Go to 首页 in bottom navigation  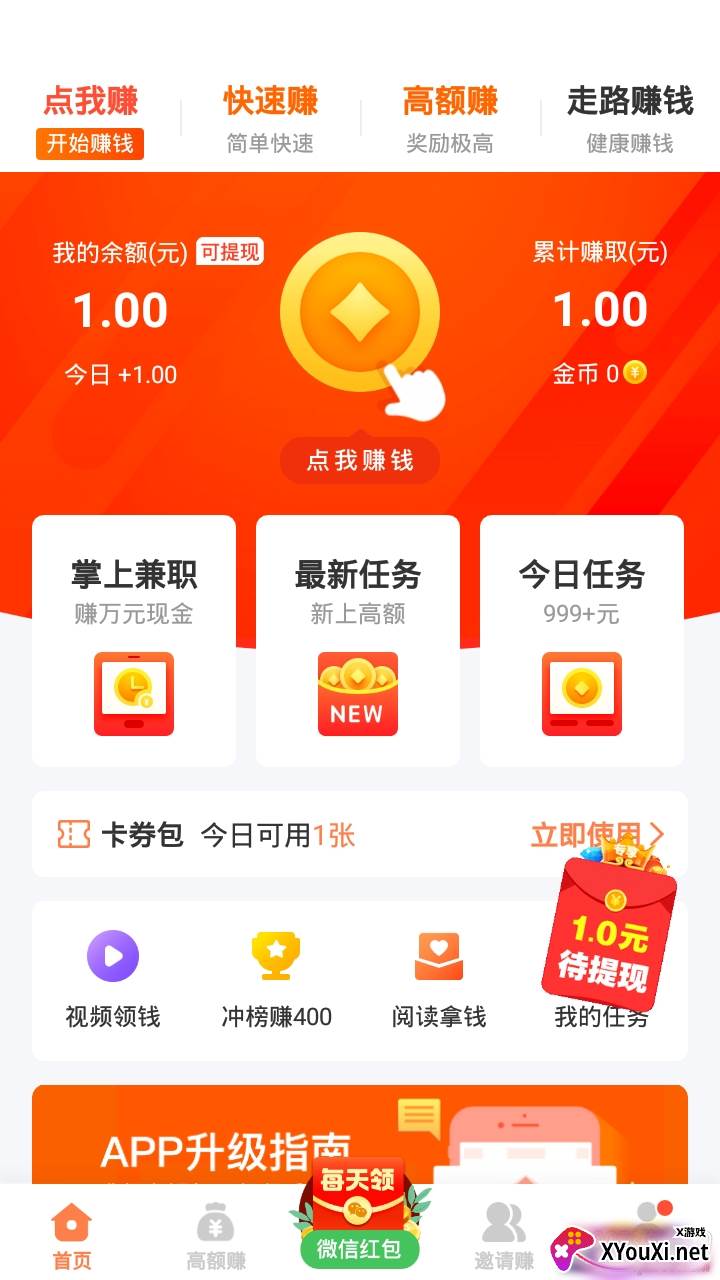[72, 1235]
